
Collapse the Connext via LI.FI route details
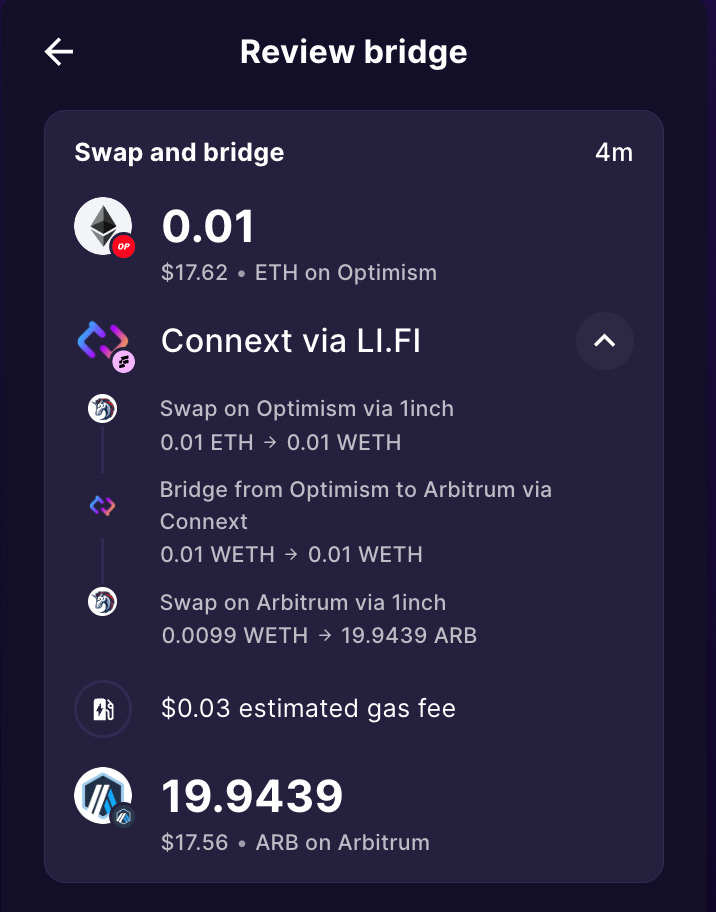pyautogui.click(x=604, y=341)
